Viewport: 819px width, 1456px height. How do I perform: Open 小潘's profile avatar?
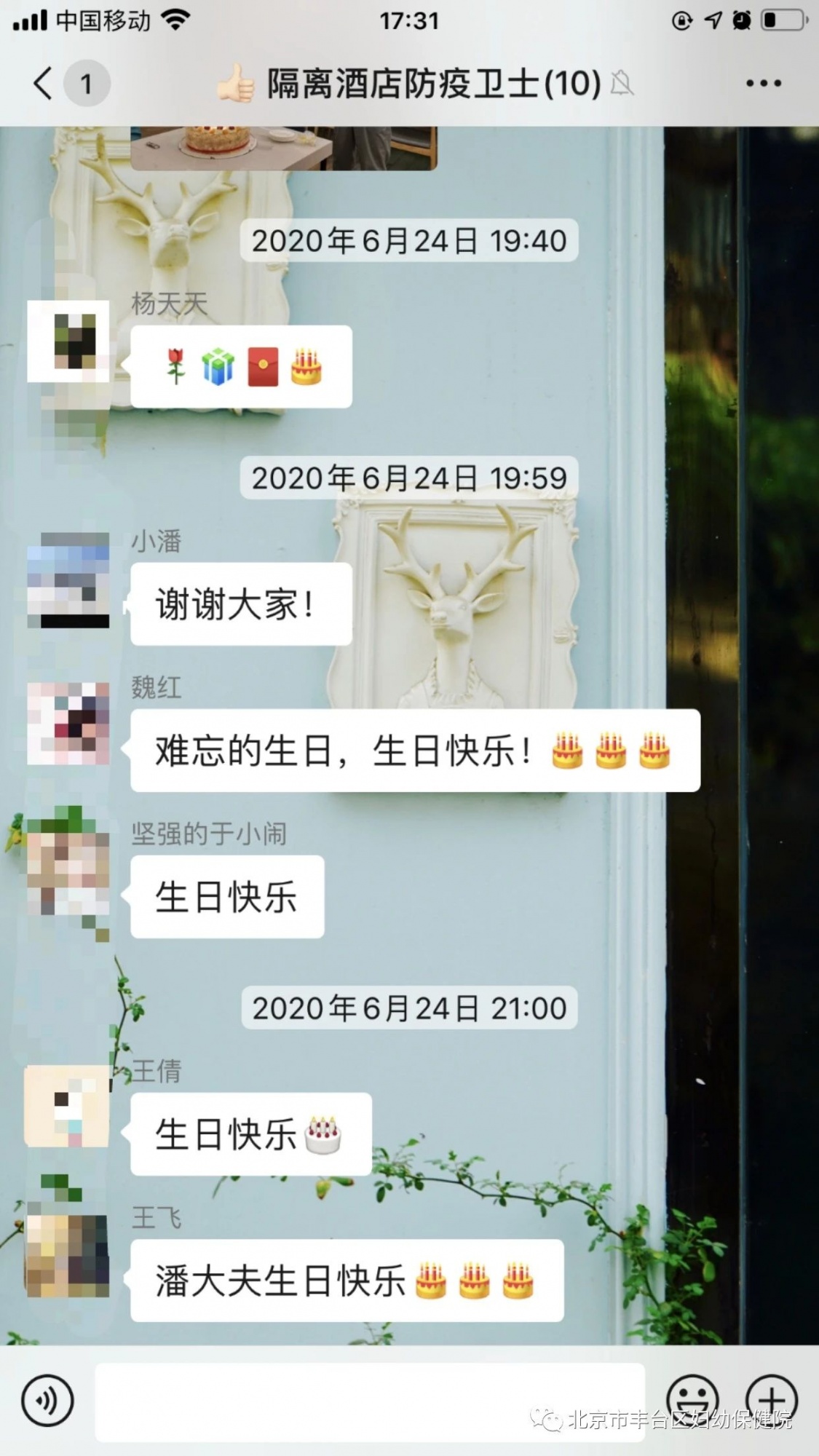(x=68, y=580)
